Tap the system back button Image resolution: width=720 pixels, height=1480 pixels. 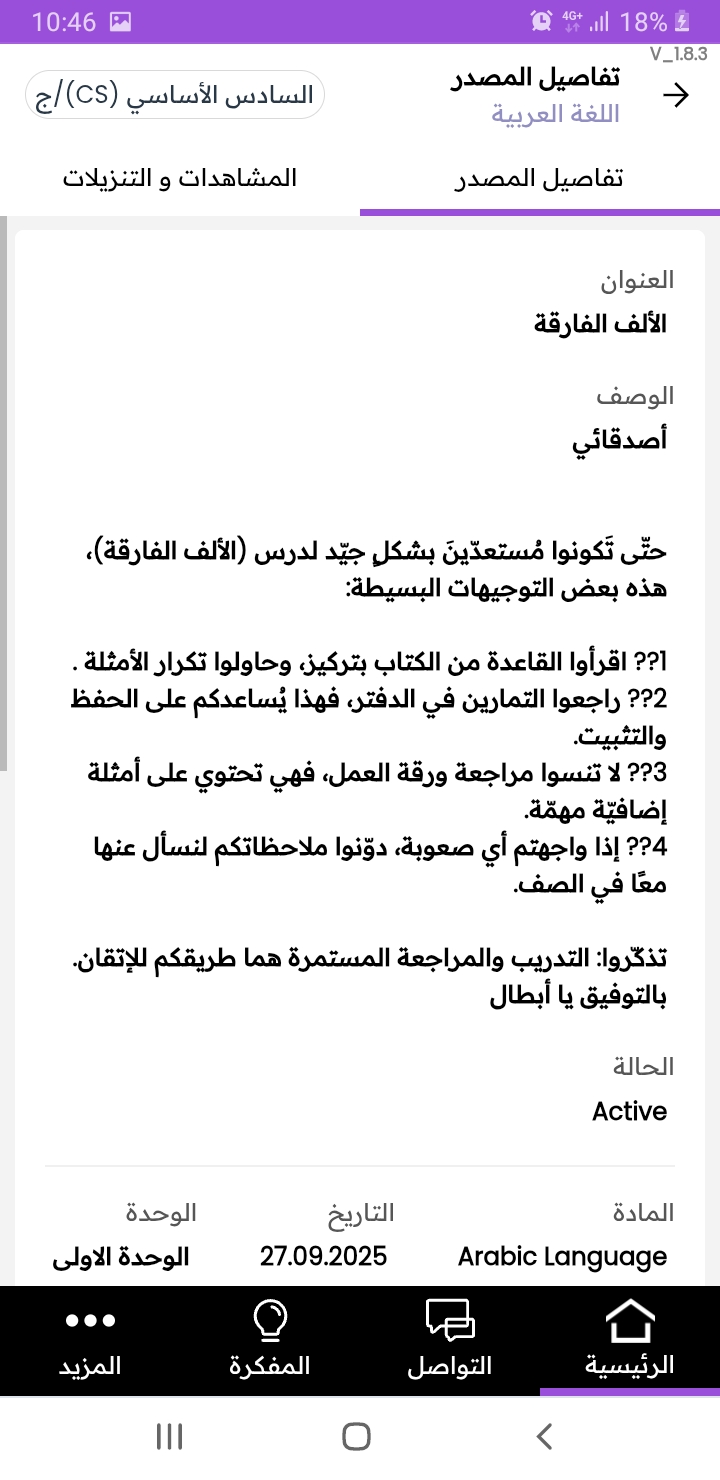544,1437
